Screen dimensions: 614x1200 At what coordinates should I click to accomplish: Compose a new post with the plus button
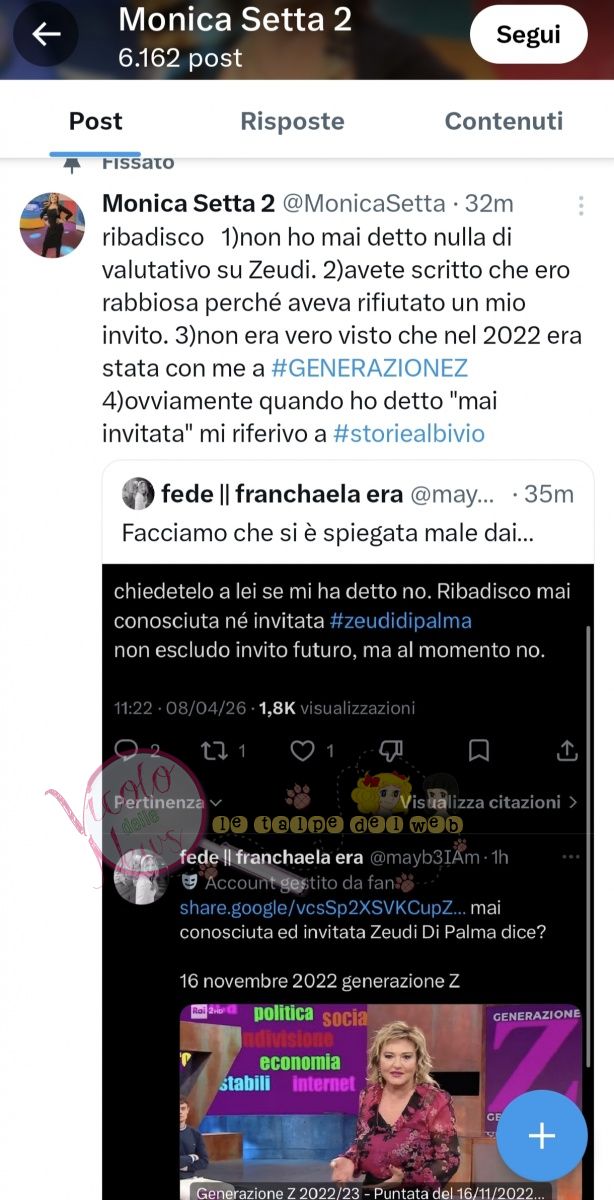pyautogui.click(x=541, y=1135)
